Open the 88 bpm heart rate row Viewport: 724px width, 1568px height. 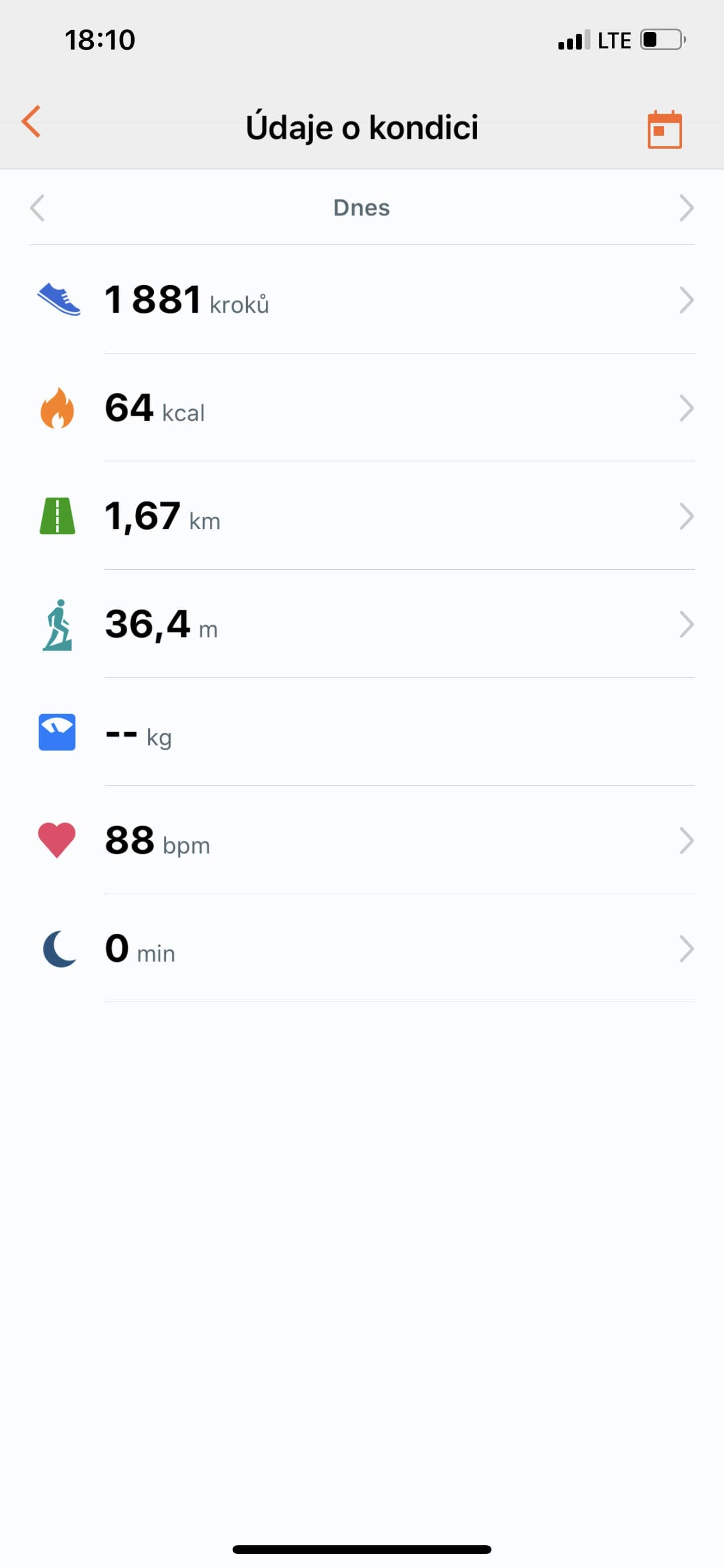pyautogui.click(x=362, y=841)
